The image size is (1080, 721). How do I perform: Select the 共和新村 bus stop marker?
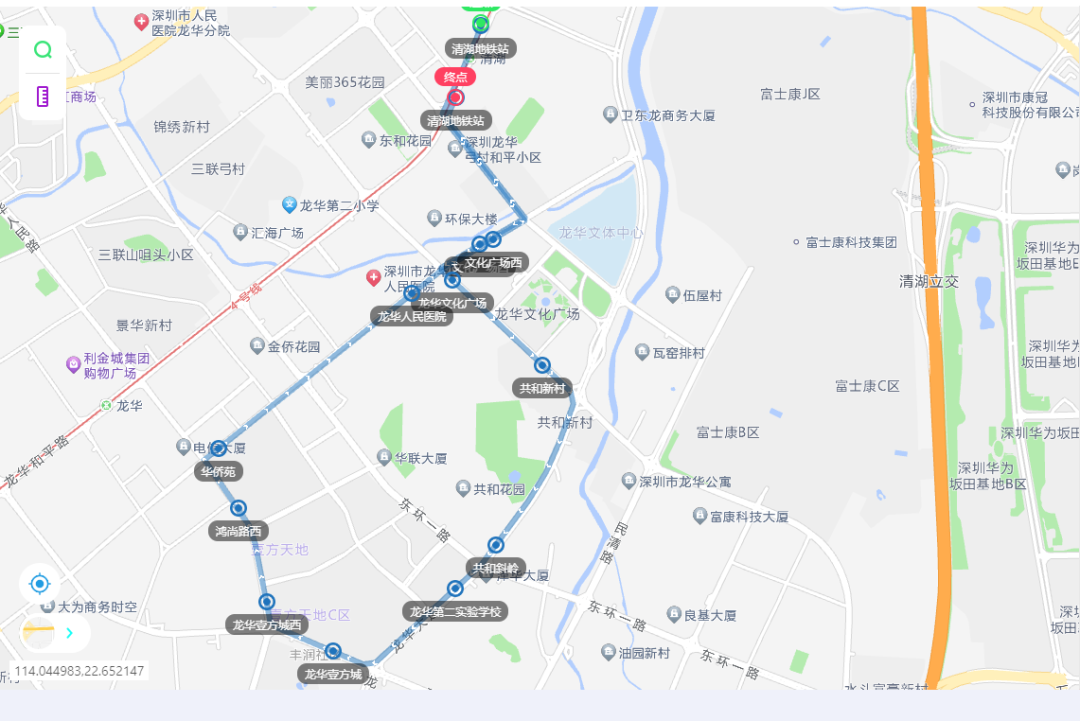pyautogui.click(x=542, y=366)
